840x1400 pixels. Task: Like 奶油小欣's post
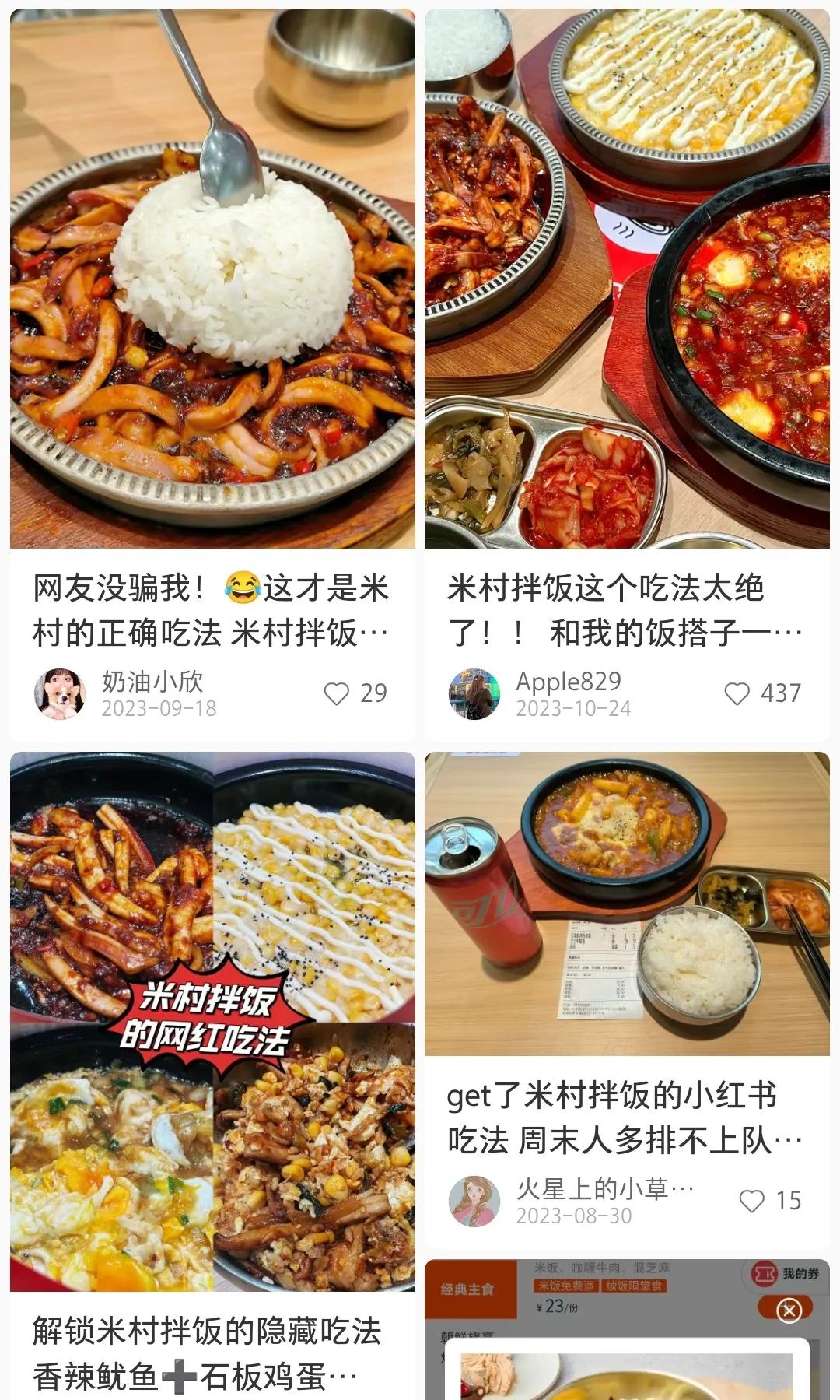pos(337,693)
